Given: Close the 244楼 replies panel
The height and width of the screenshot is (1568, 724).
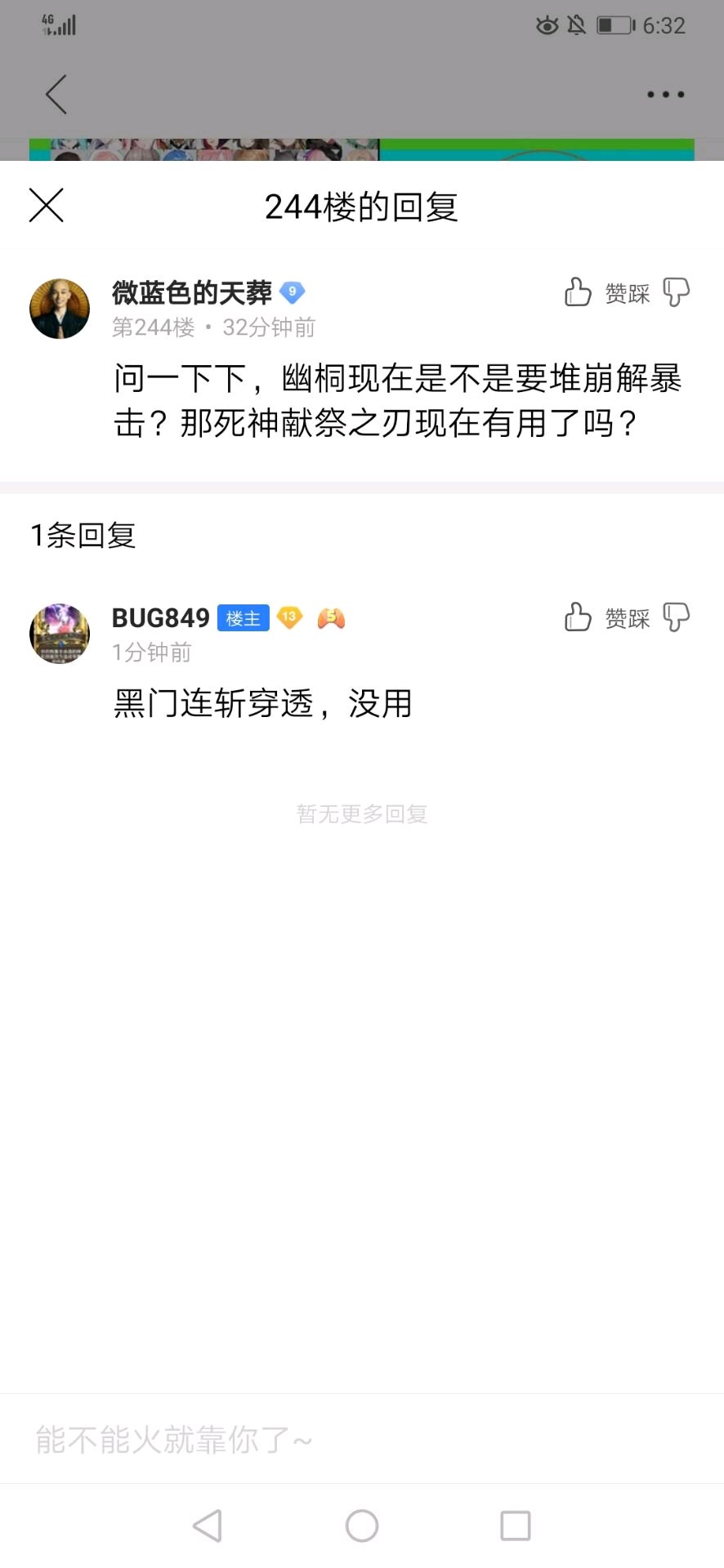Looking at the screenshot, I should point(46,205).
